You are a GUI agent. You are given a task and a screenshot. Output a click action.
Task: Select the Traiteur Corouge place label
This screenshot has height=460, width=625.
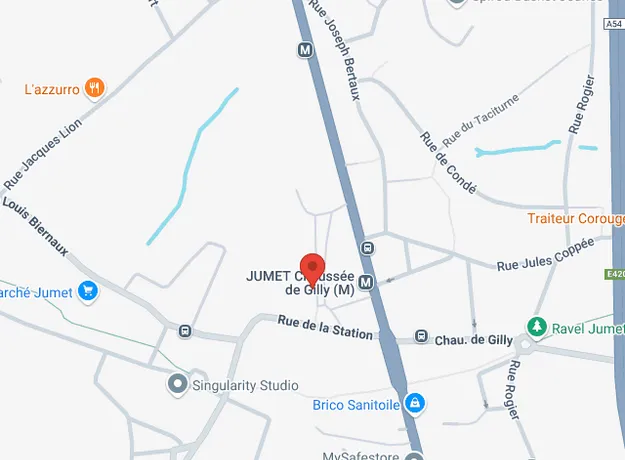575,218
